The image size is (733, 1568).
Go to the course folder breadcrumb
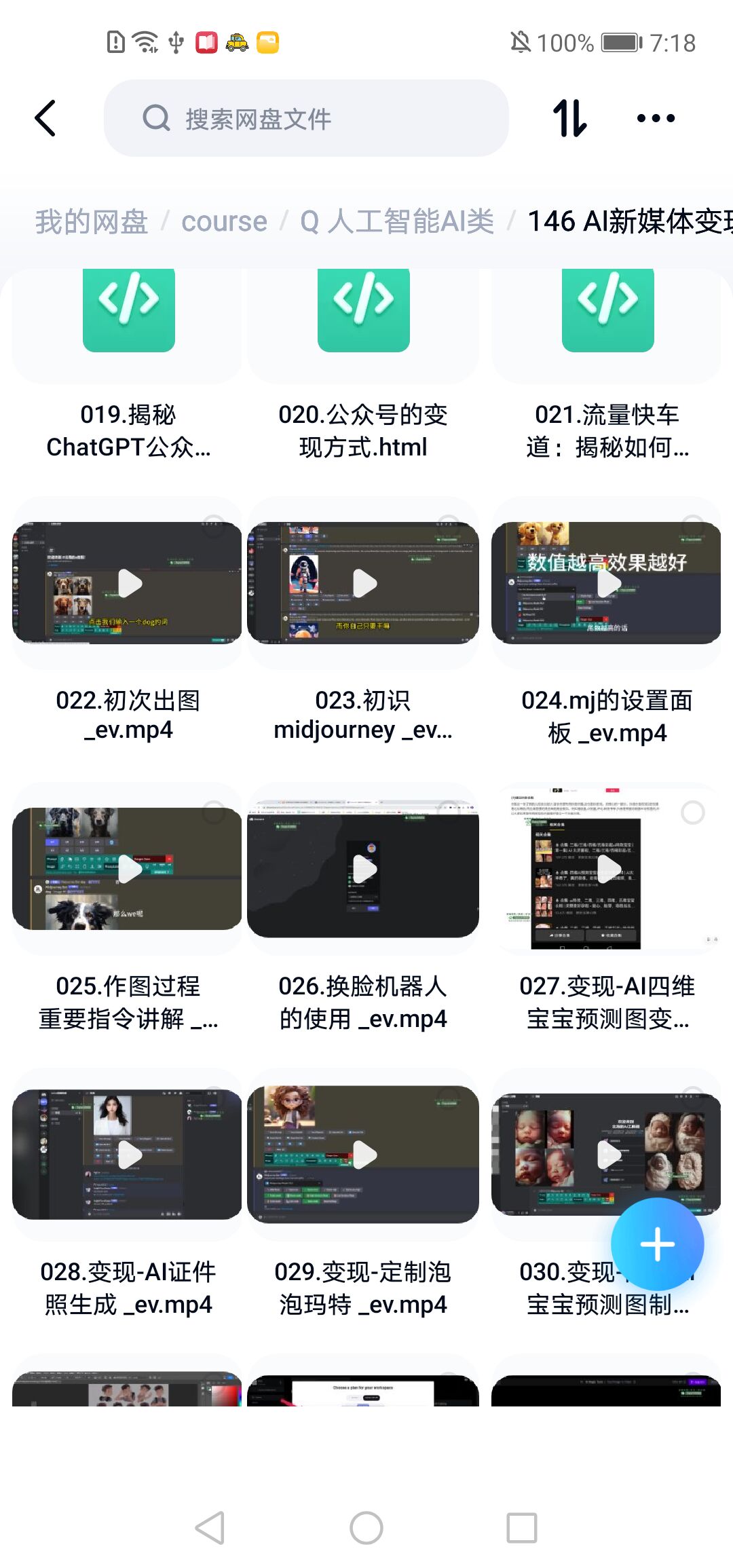224,222
